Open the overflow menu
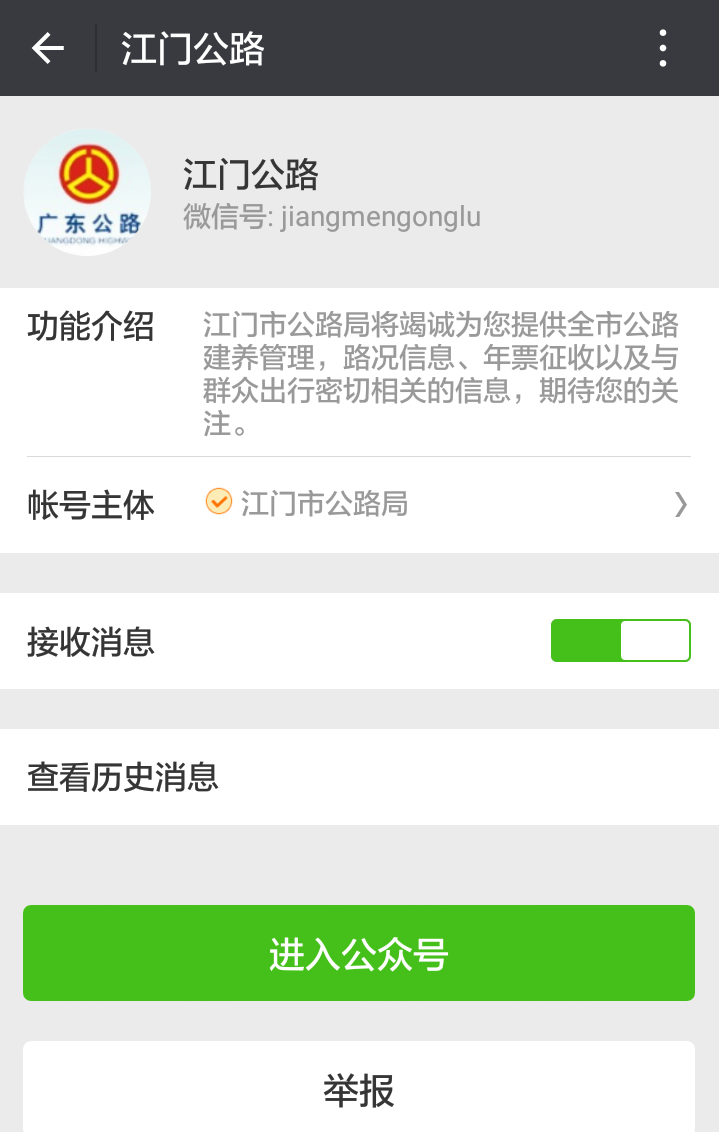Screen dimensions: 719x1132 (662, 48)
